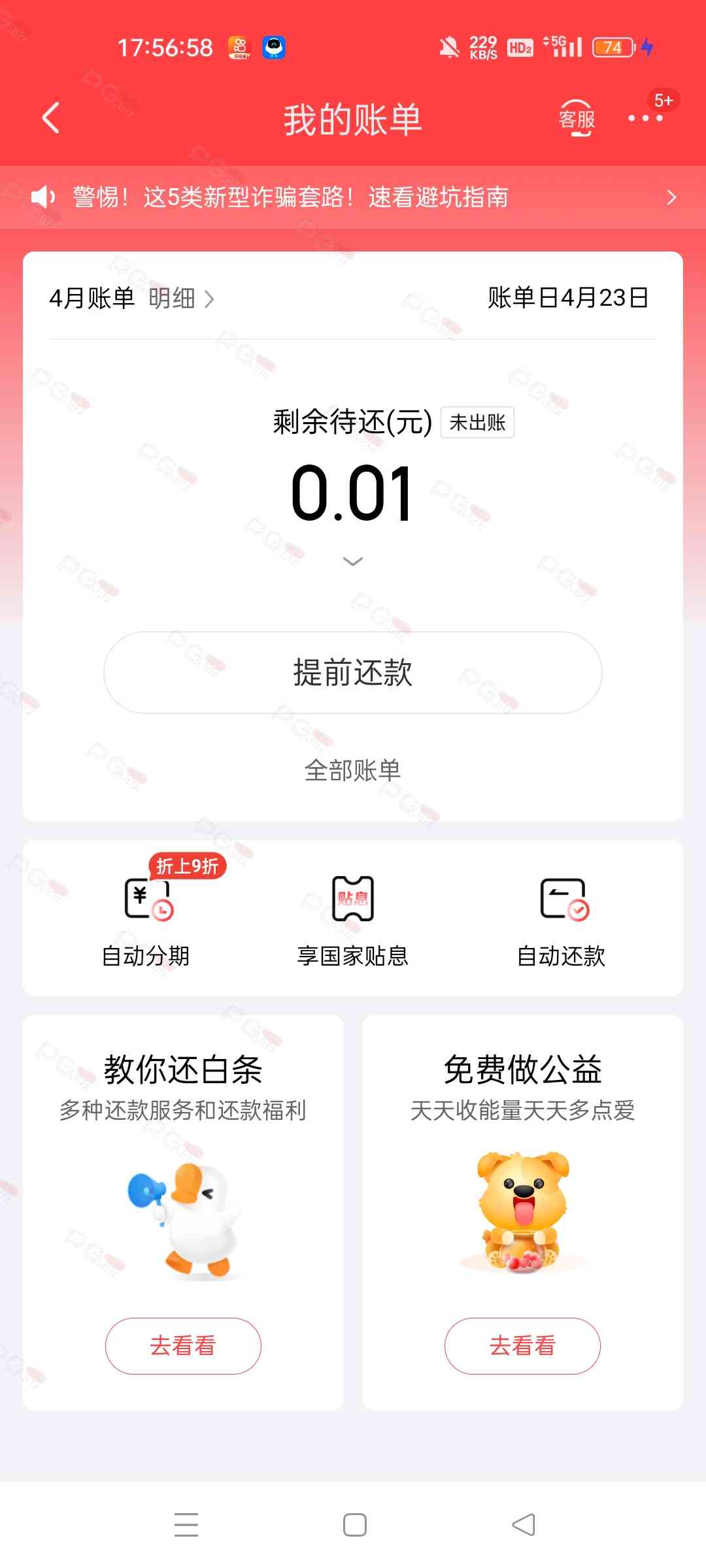
Task: Tap 去看看 under 教你还白条
Action: pos(183,1345)
